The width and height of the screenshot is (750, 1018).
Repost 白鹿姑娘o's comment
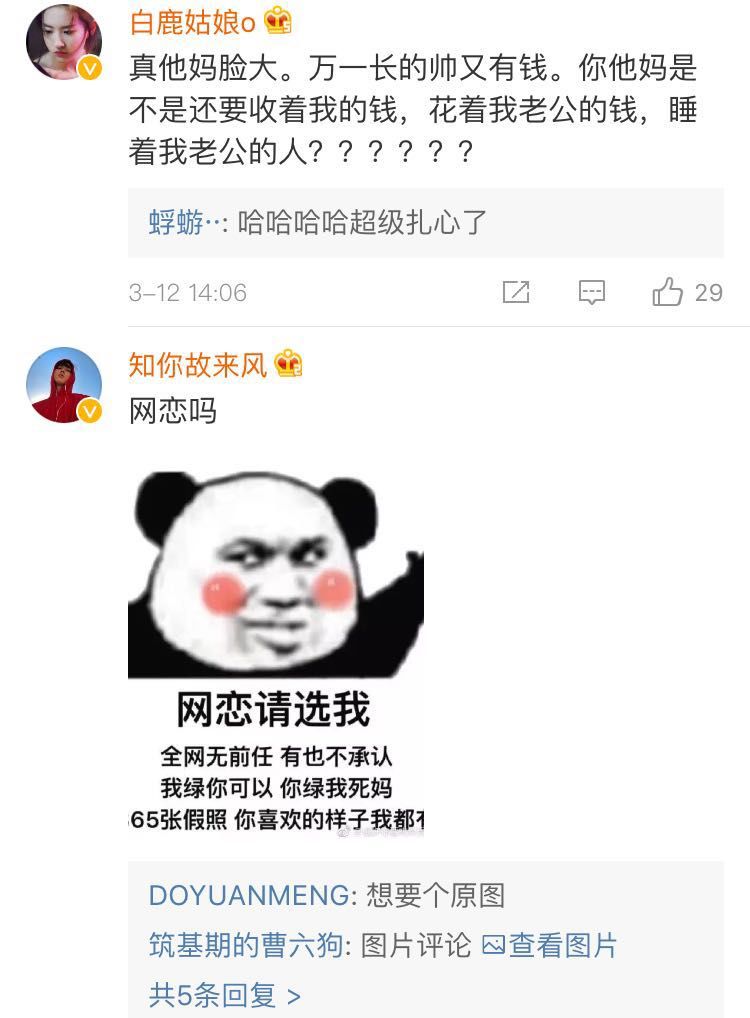pyautogui.click(x=515, y=292)
